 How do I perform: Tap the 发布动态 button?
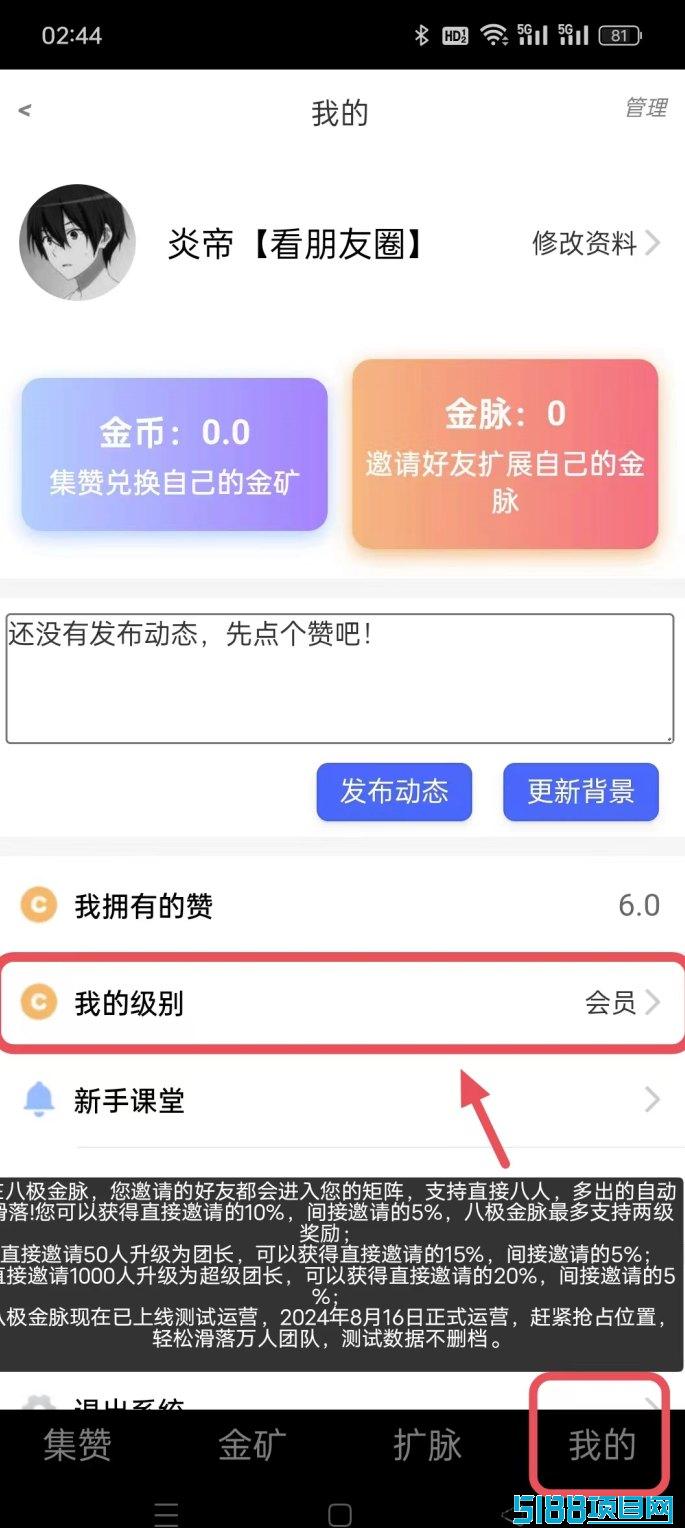[x=394, y=792]
